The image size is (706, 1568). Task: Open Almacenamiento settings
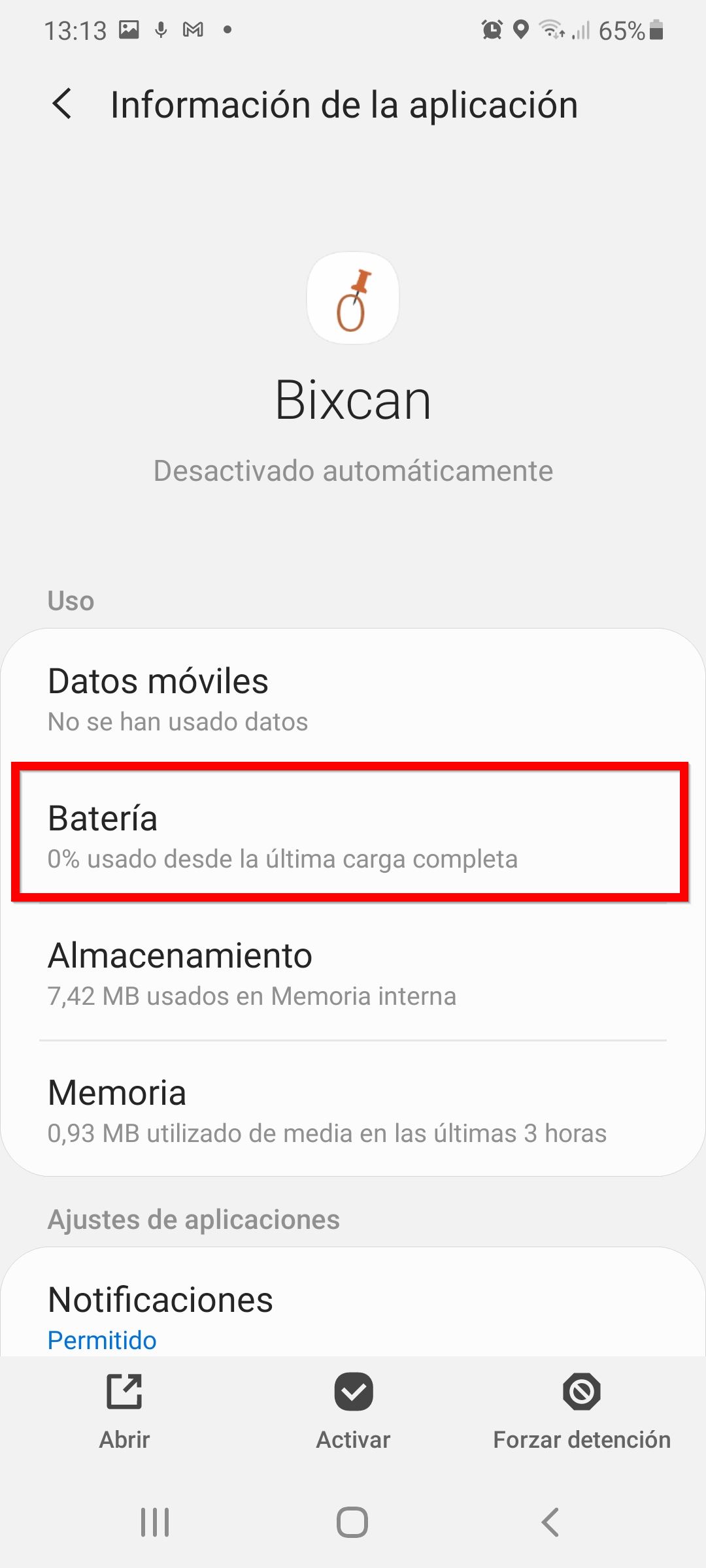[353, 973]
